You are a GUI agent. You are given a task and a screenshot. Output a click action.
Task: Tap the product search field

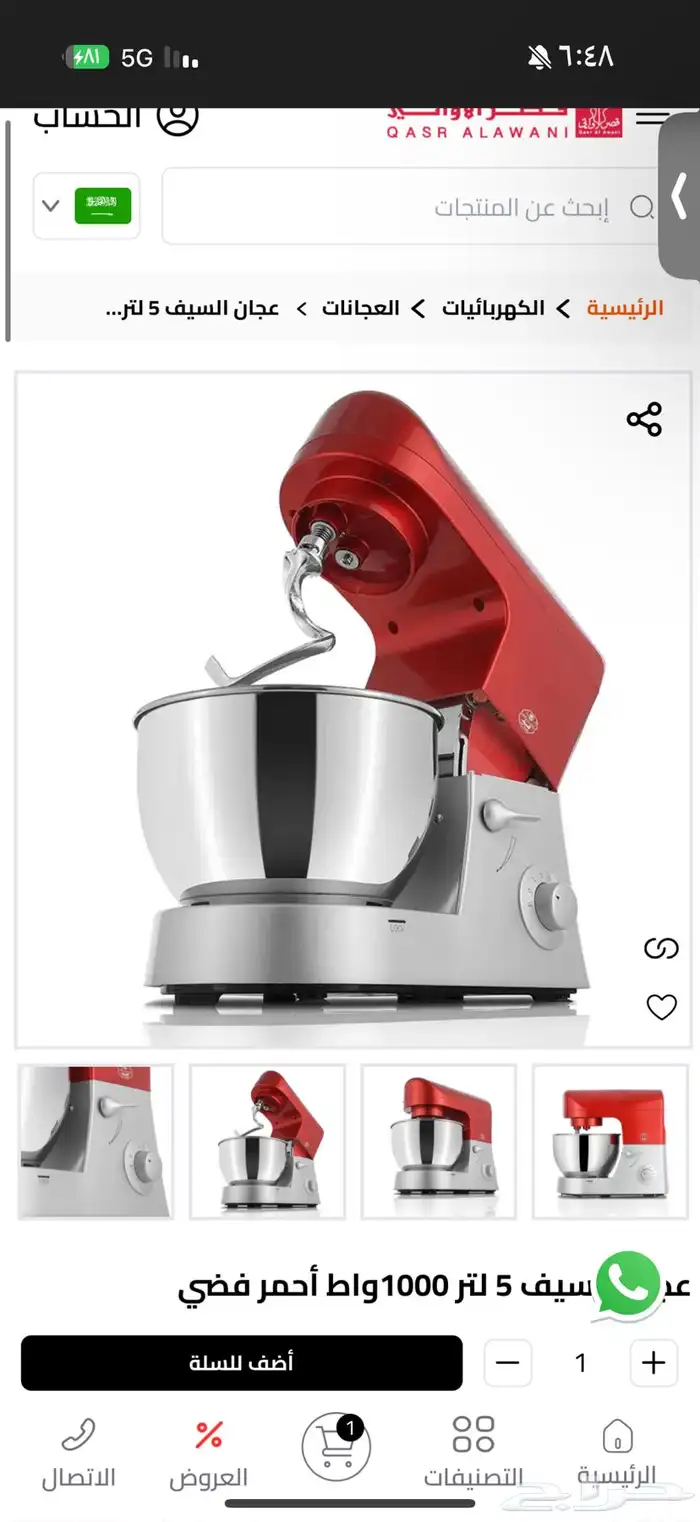pyautogui.click(x=410, y=207)
